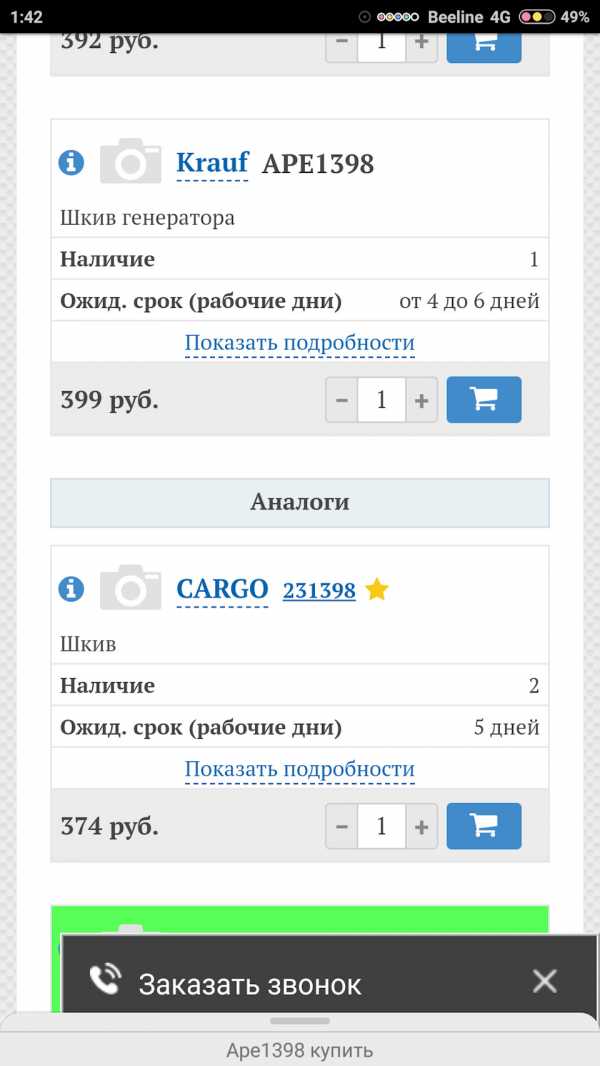Open part number 231398 link
This screenshot has height=1066, width=600.
click(x=319, y=590)
